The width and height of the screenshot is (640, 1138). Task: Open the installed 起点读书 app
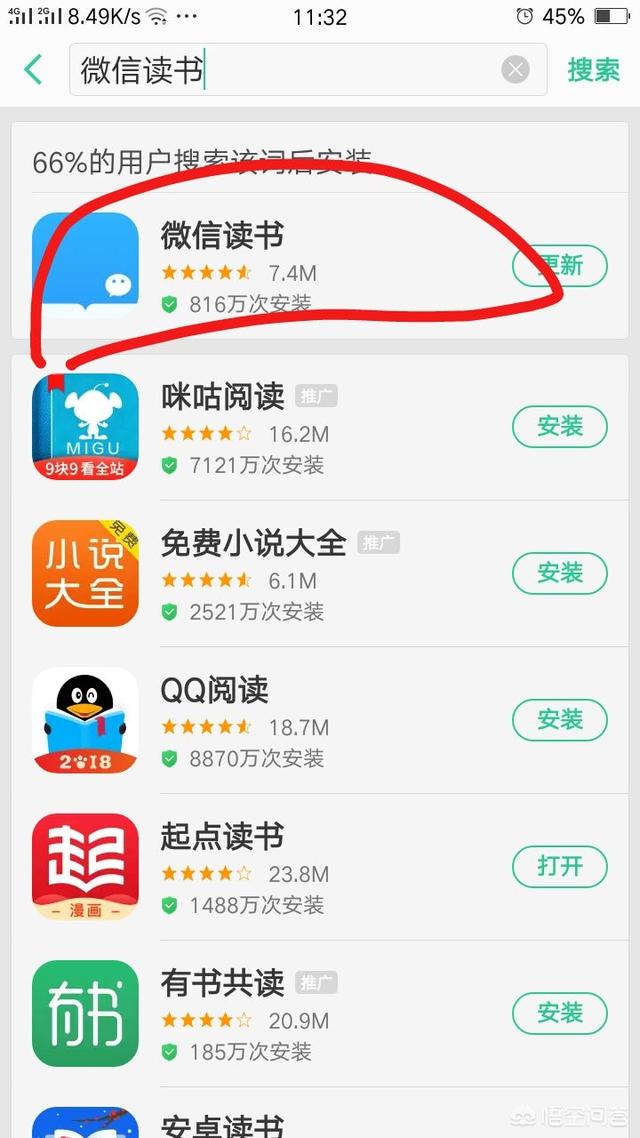point(560,866)
